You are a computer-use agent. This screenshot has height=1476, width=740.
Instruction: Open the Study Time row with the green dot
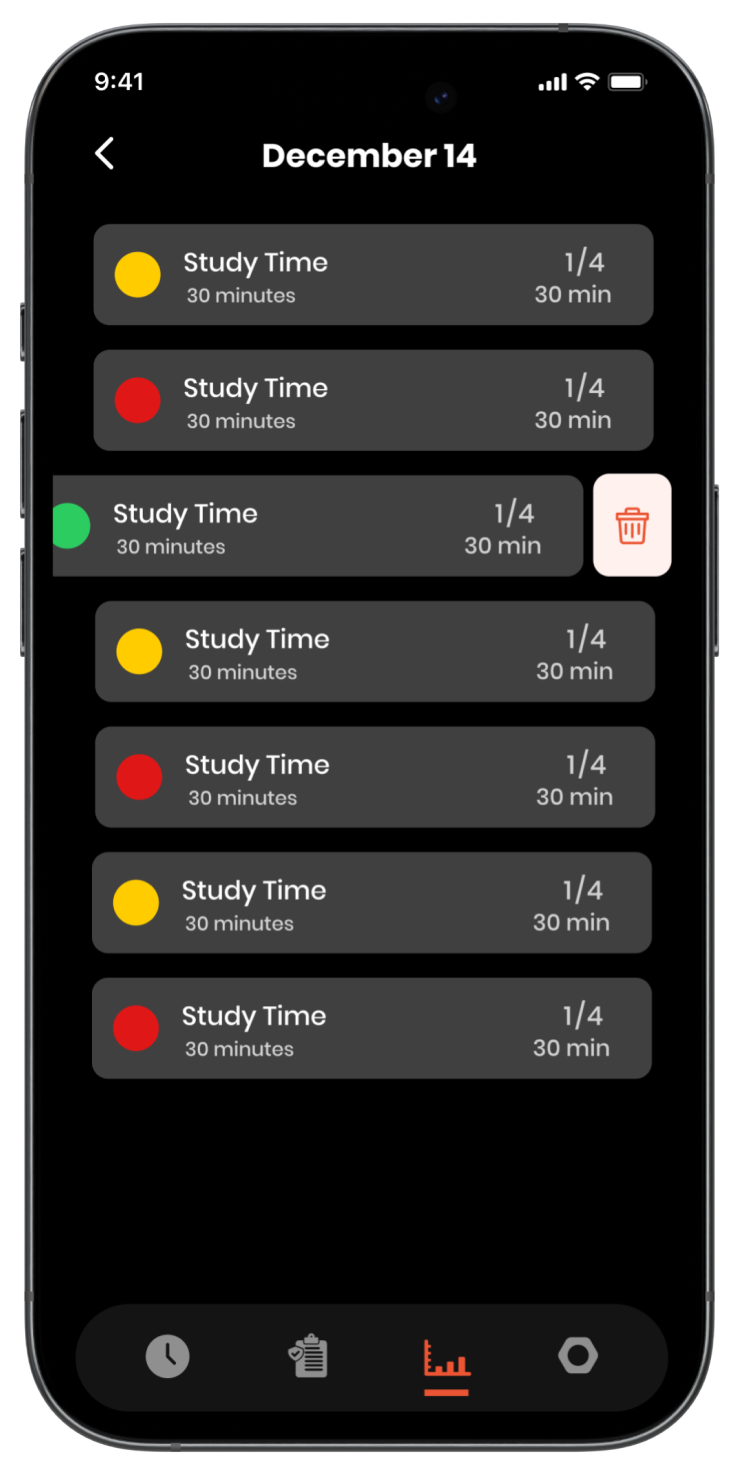(317, 526)
